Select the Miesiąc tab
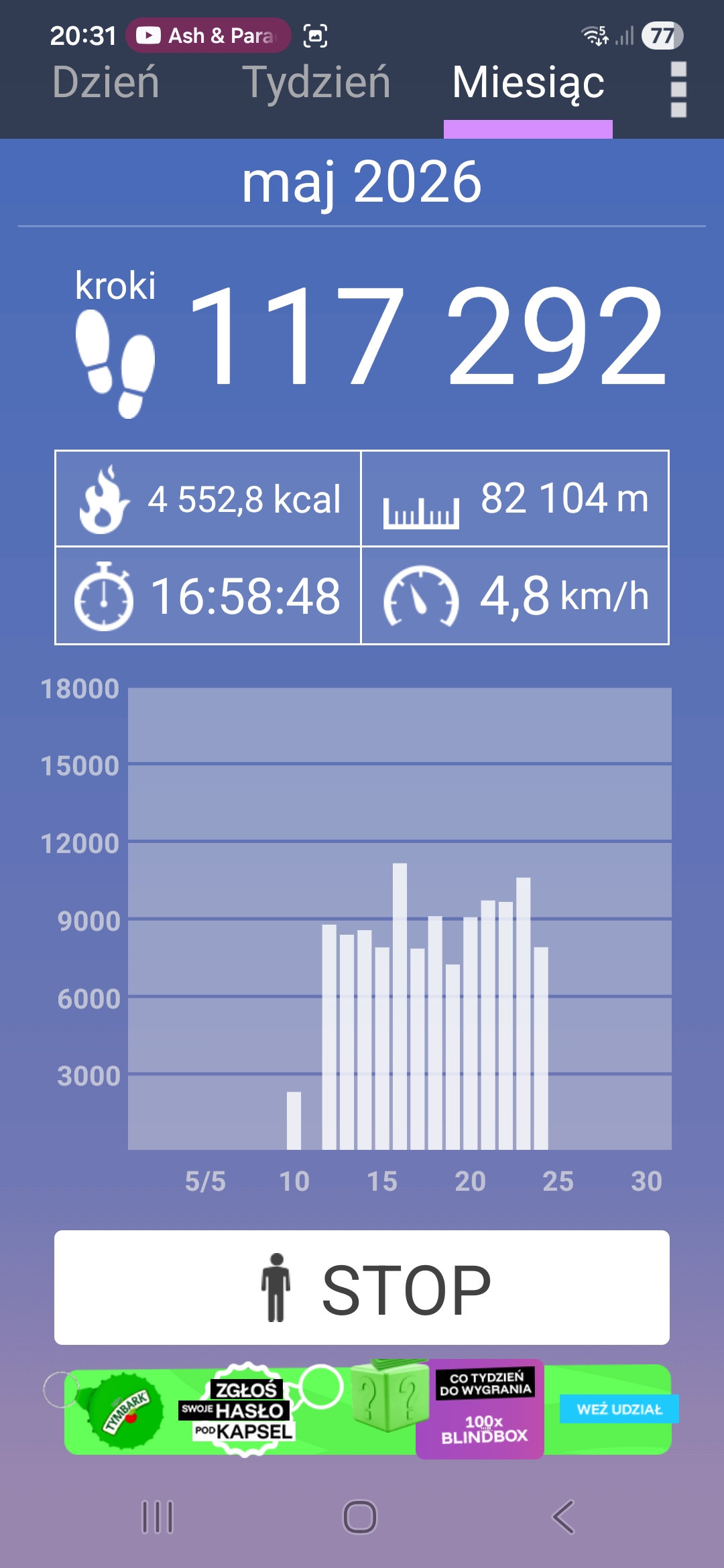724x1568 pixels. [x=528, y=84]
